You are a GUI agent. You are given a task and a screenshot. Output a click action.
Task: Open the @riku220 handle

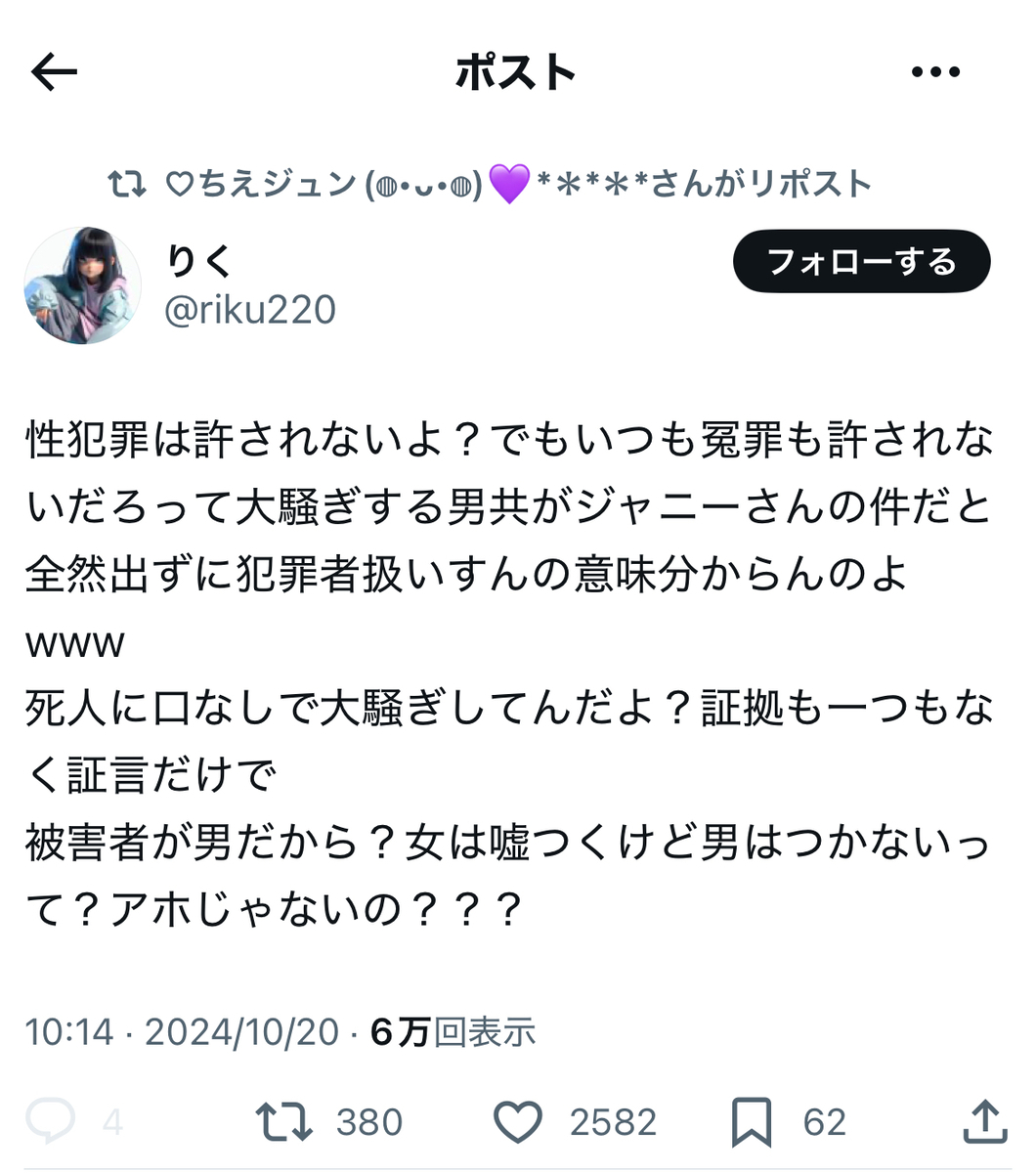point(250,310)
